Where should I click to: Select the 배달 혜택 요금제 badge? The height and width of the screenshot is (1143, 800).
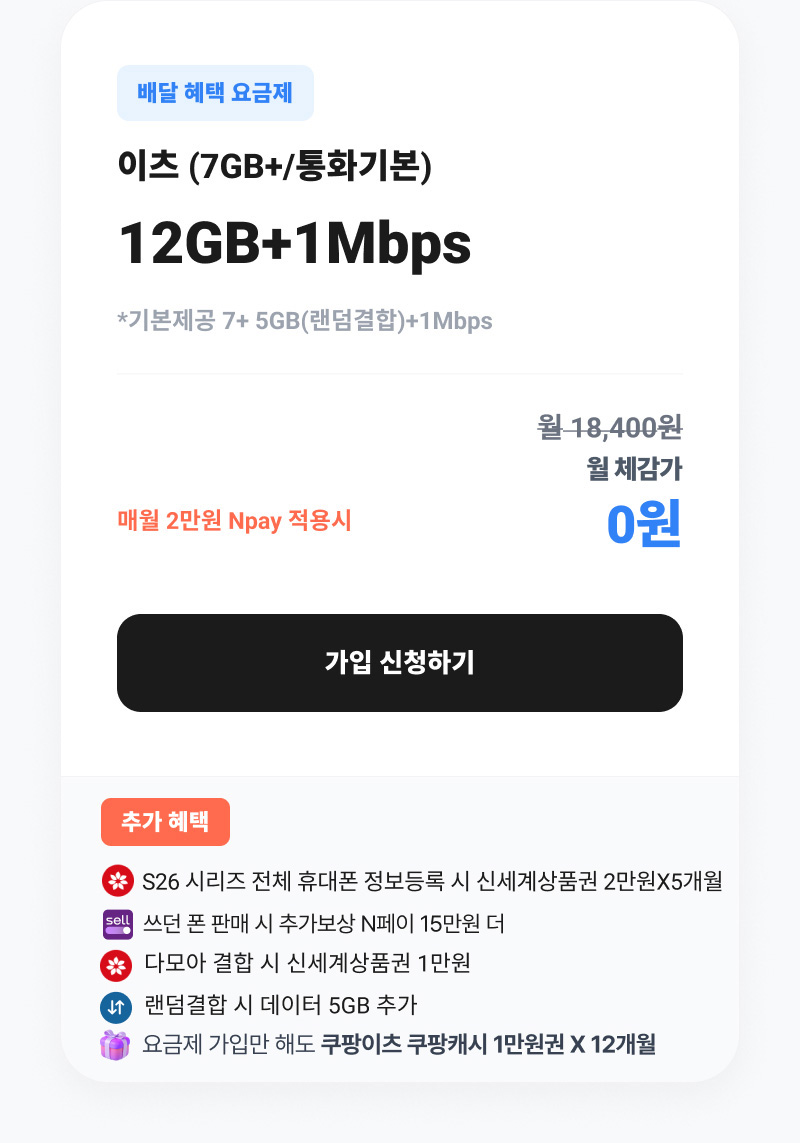216,92
